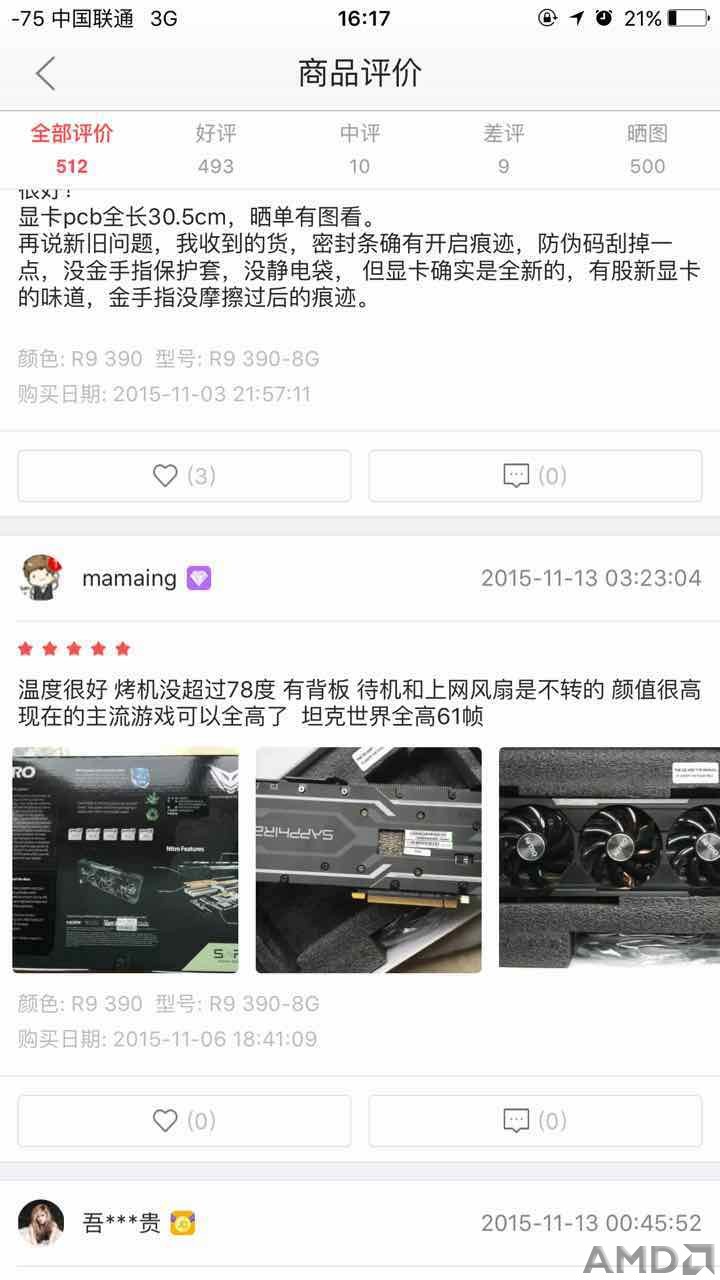720x1280 pixels.
Task: Like the review with 3 likes
Action: 184,476
